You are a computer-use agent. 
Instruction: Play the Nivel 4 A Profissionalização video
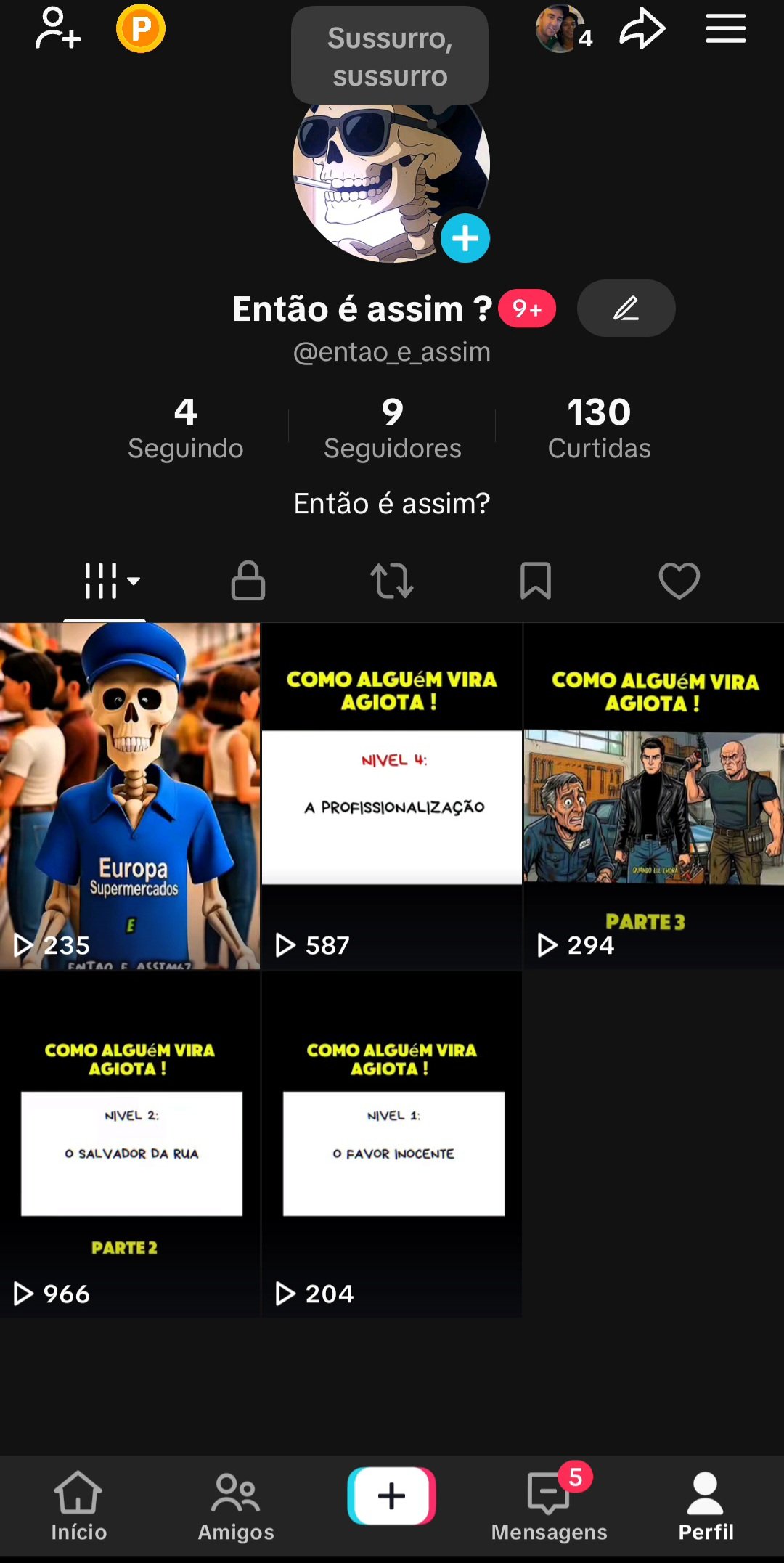click(x=392, y=795)
